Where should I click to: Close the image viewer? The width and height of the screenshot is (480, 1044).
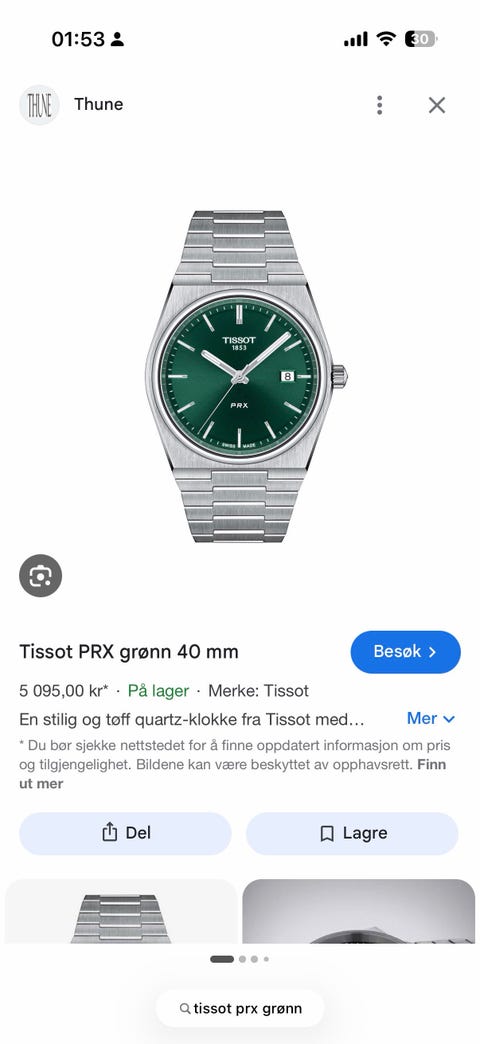tap(437, 105)
